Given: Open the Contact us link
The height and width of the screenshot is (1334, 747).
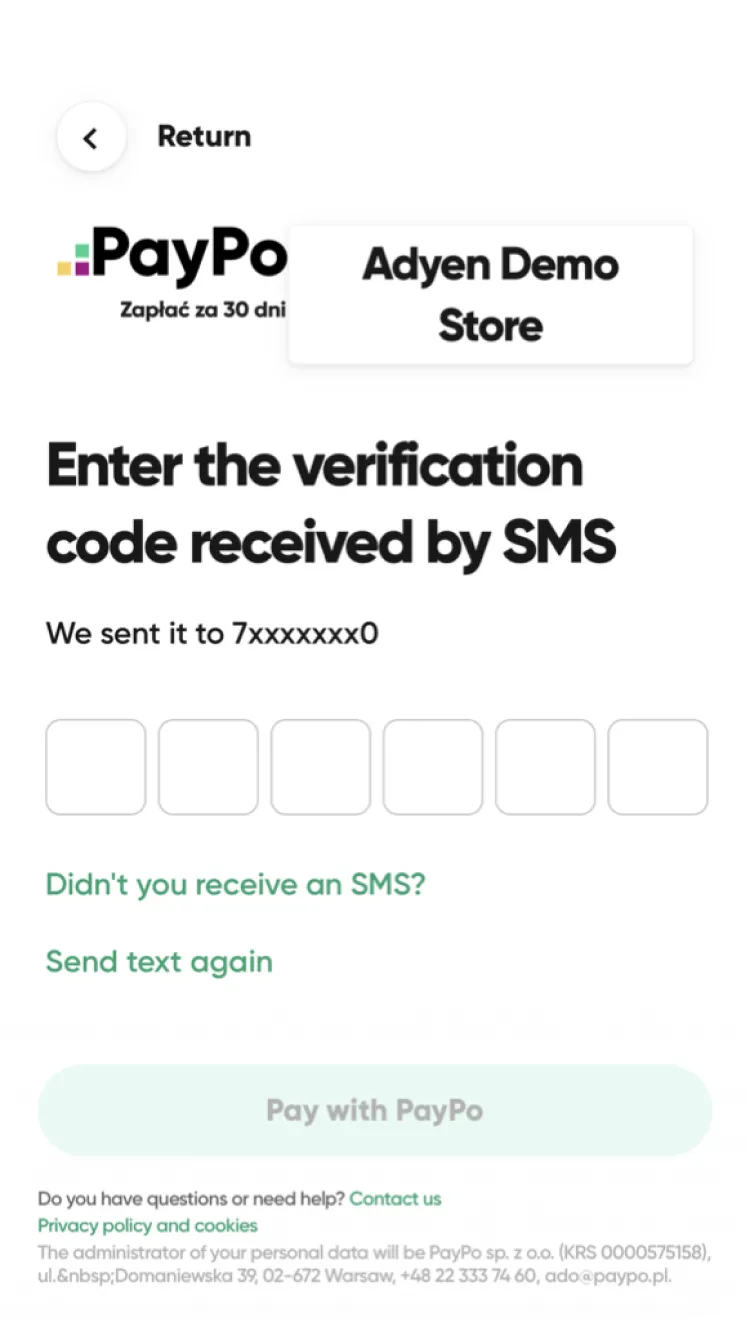Looking at the screenshot, I should [395, 1198].
